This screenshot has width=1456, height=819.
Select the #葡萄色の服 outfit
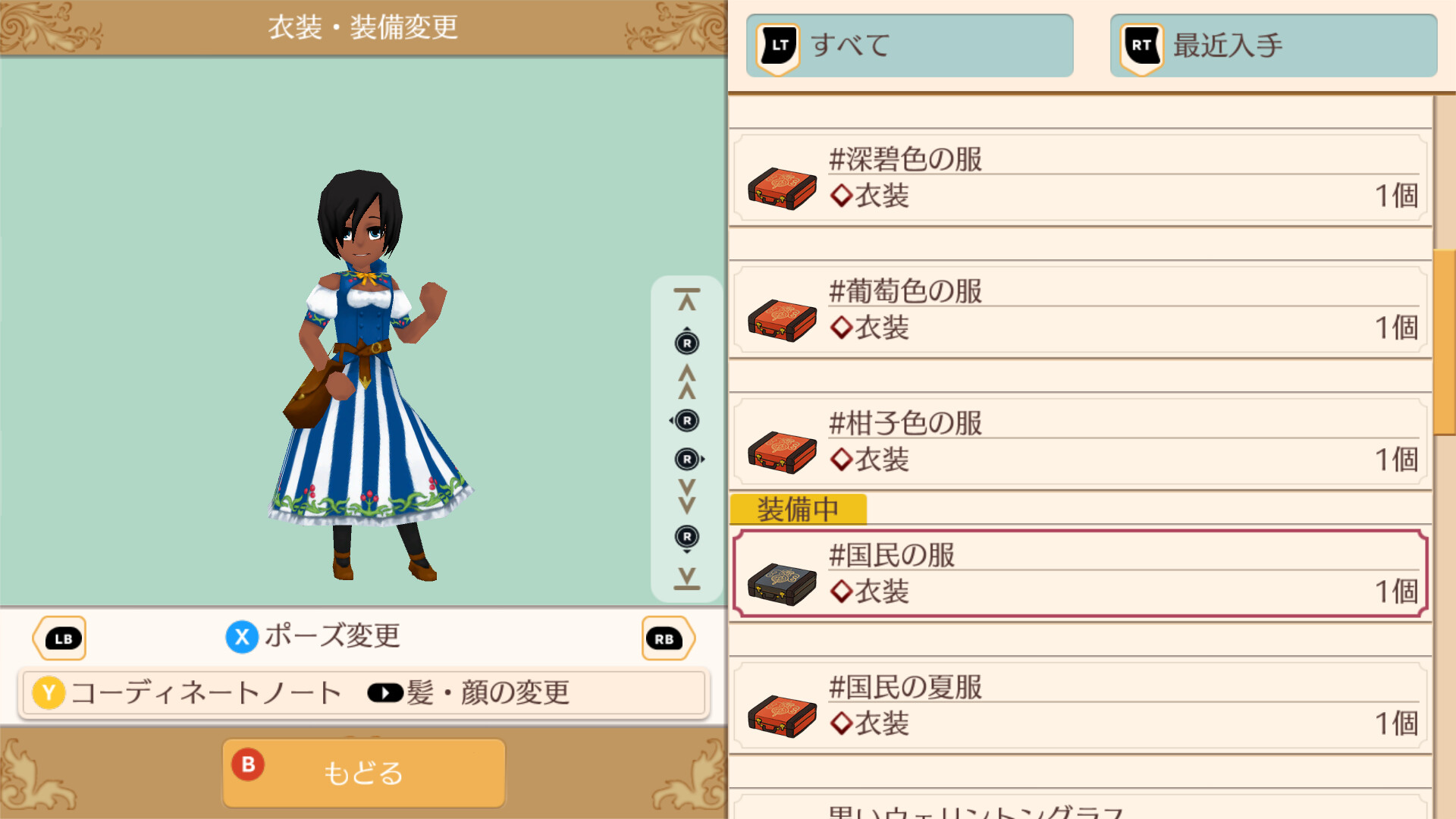[x=1080, y=310]
